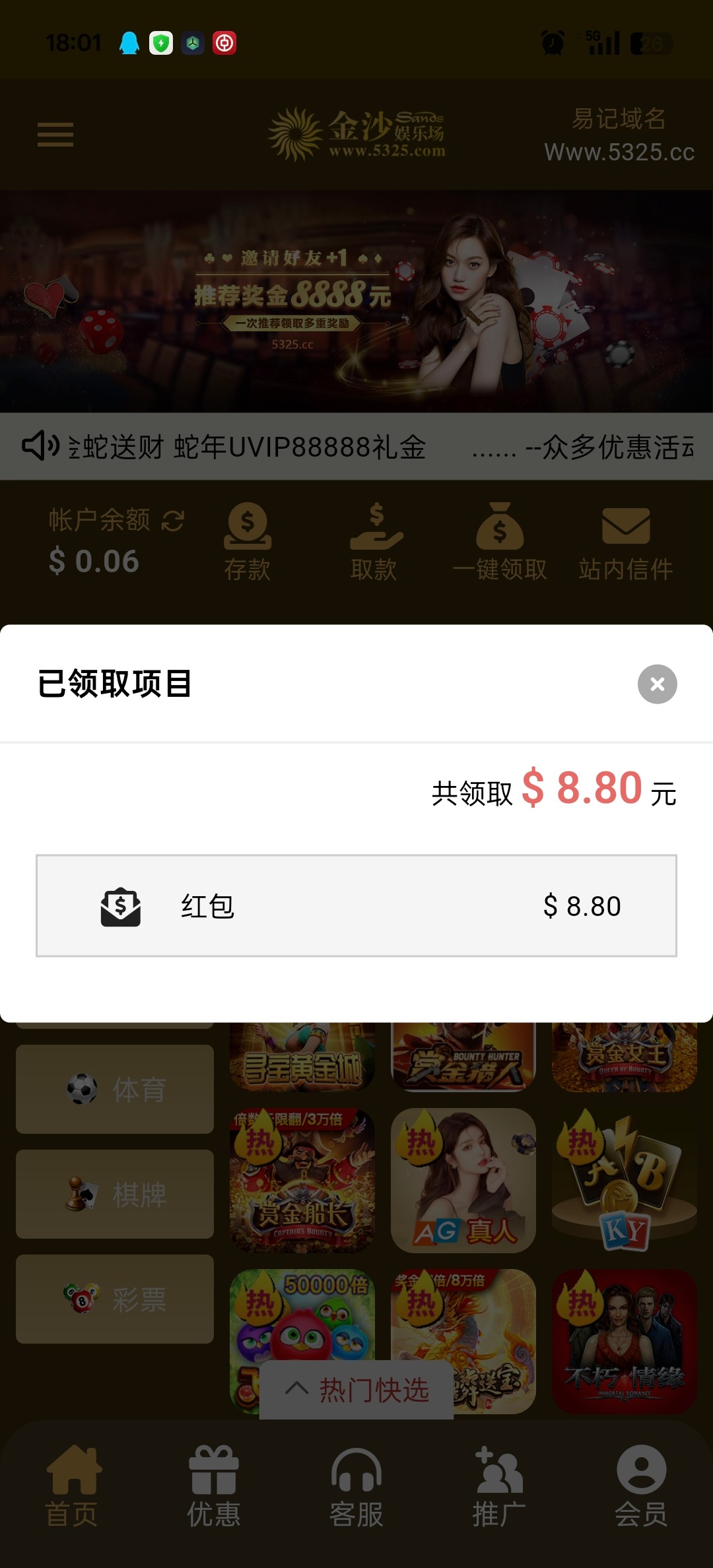Select the 棋牌 category
713x1568 pixels.
click(x=115, y=1194)
